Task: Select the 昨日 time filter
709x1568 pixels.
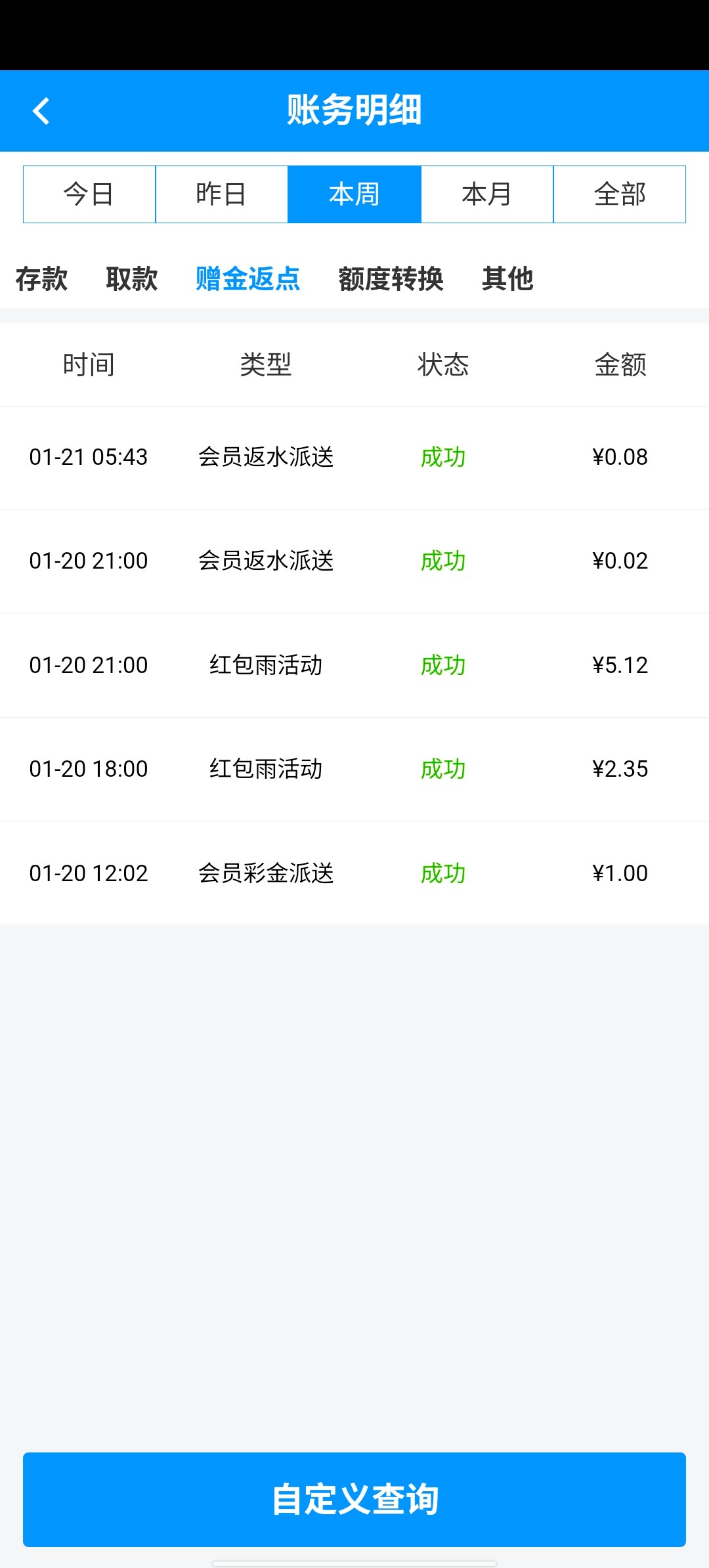Action: tap(222, 194)
